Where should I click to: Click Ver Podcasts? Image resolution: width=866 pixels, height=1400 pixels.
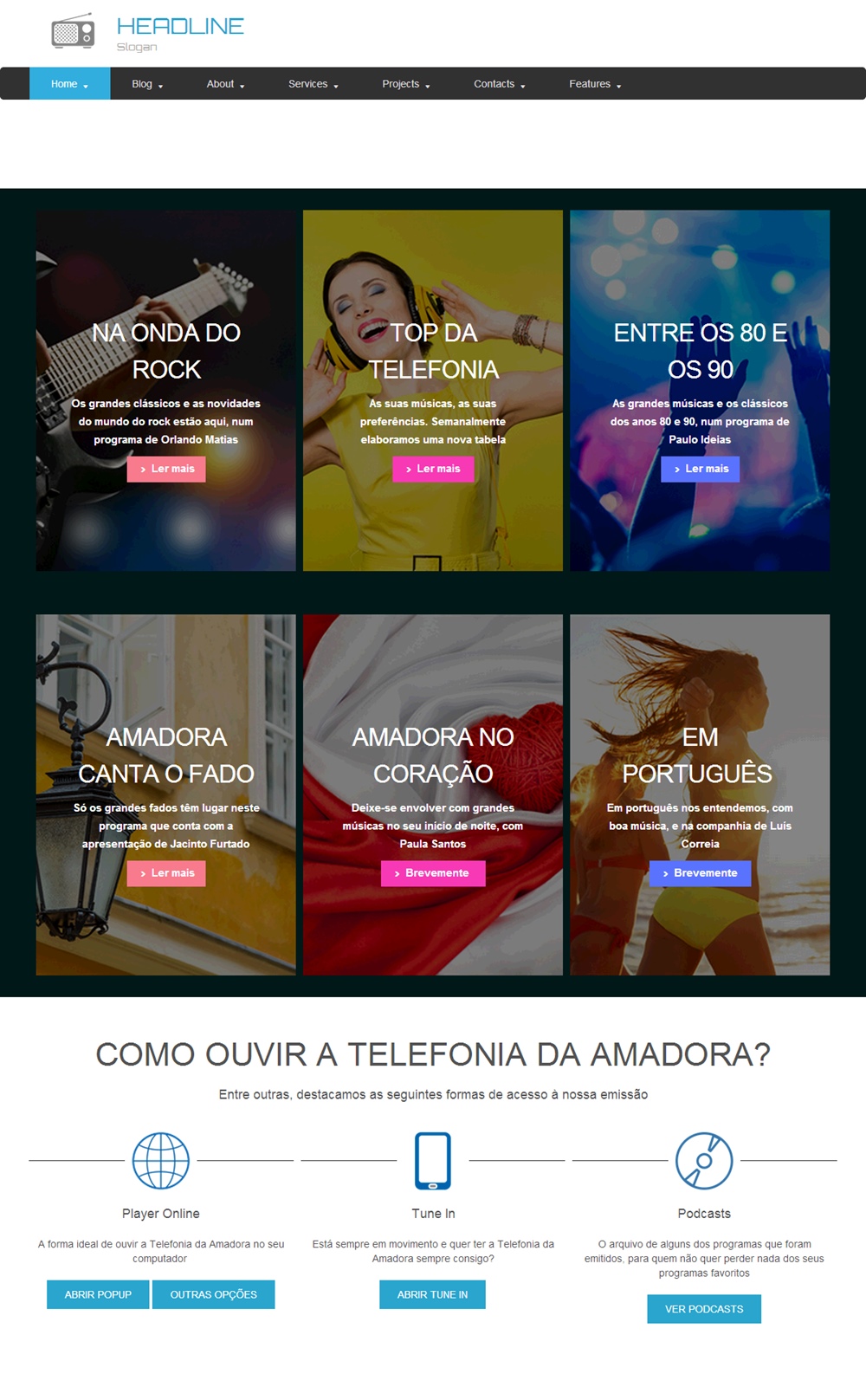tap(704, 1309)
